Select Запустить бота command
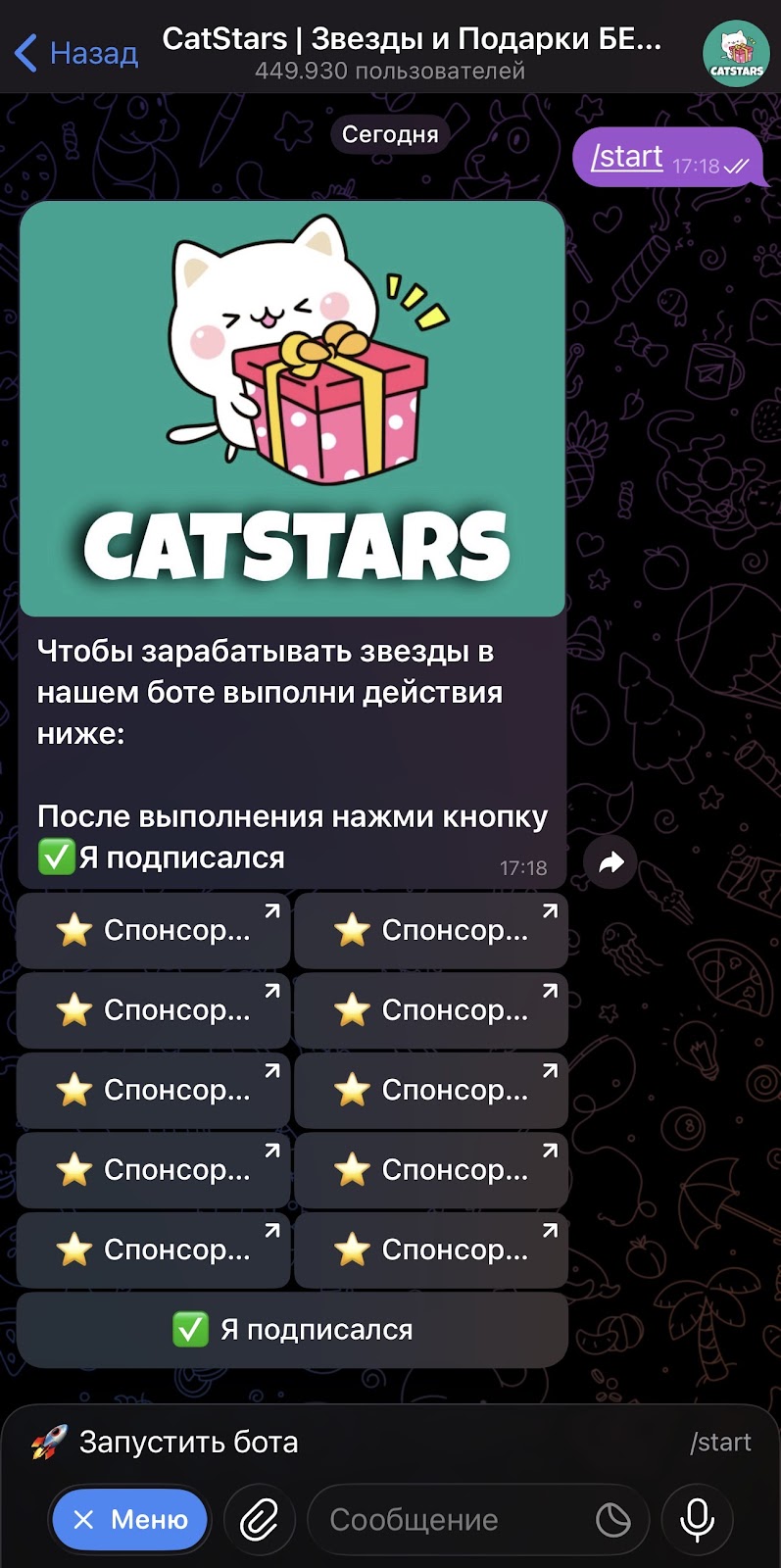The height and width of the screenshot is (1568, 781). pyautogui.click(x=186, y=1443)
